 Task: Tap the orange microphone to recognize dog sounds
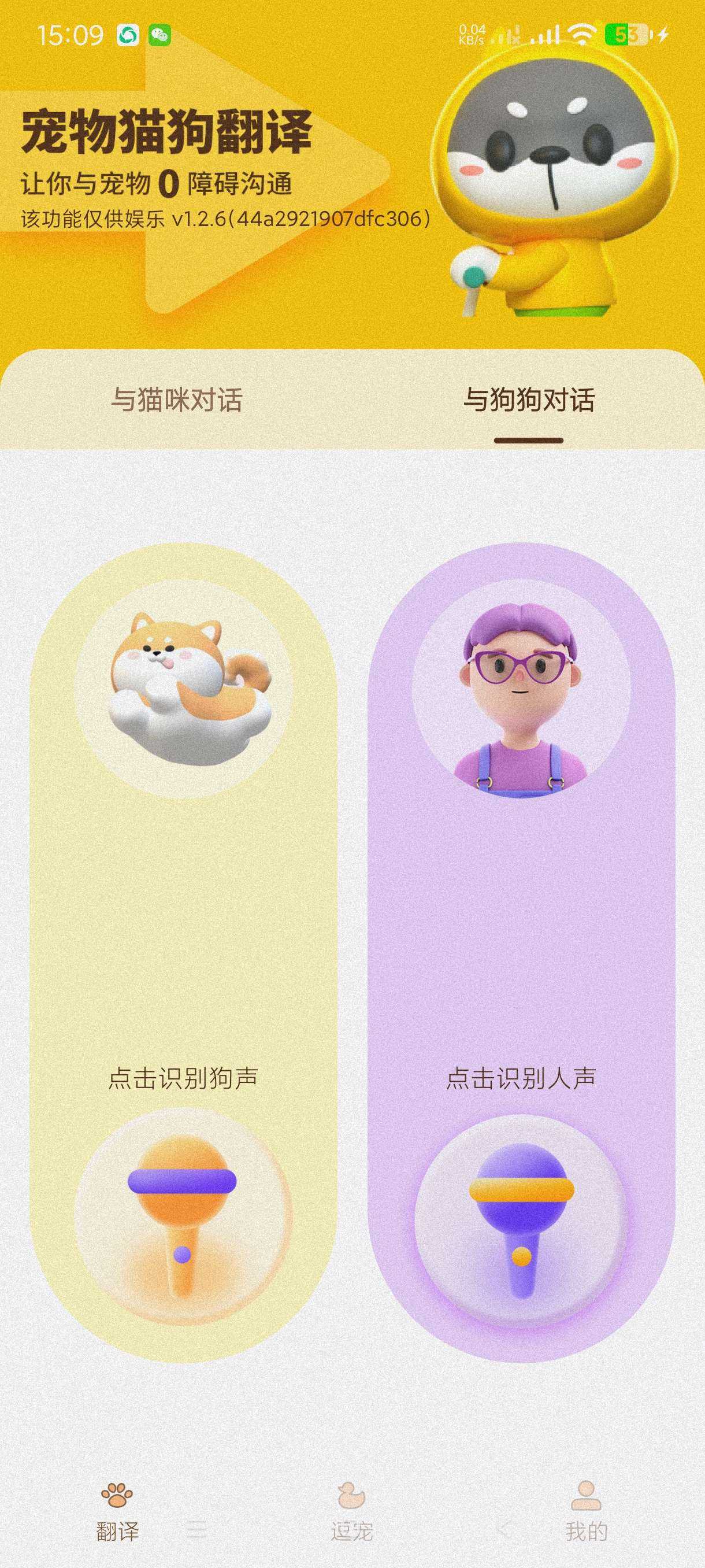[183, 1218]
